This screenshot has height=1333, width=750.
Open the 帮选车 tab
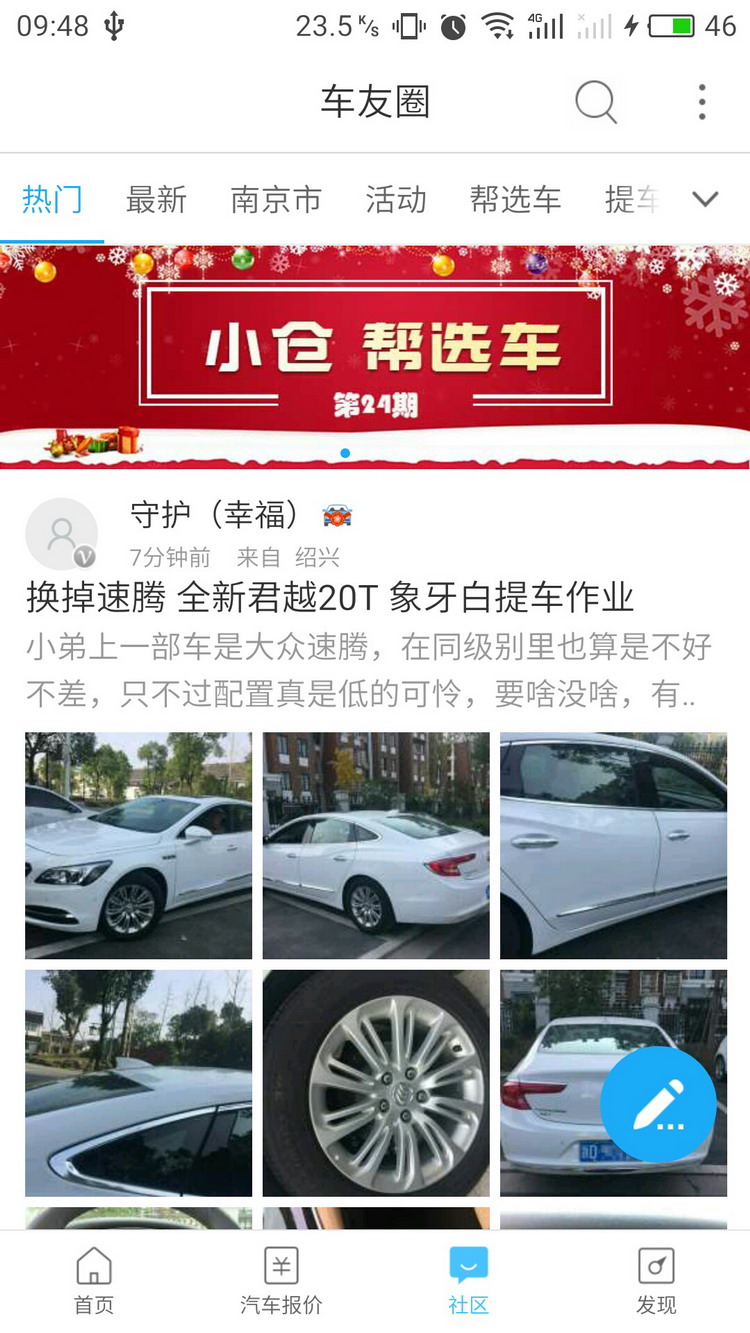click(516, 199)
